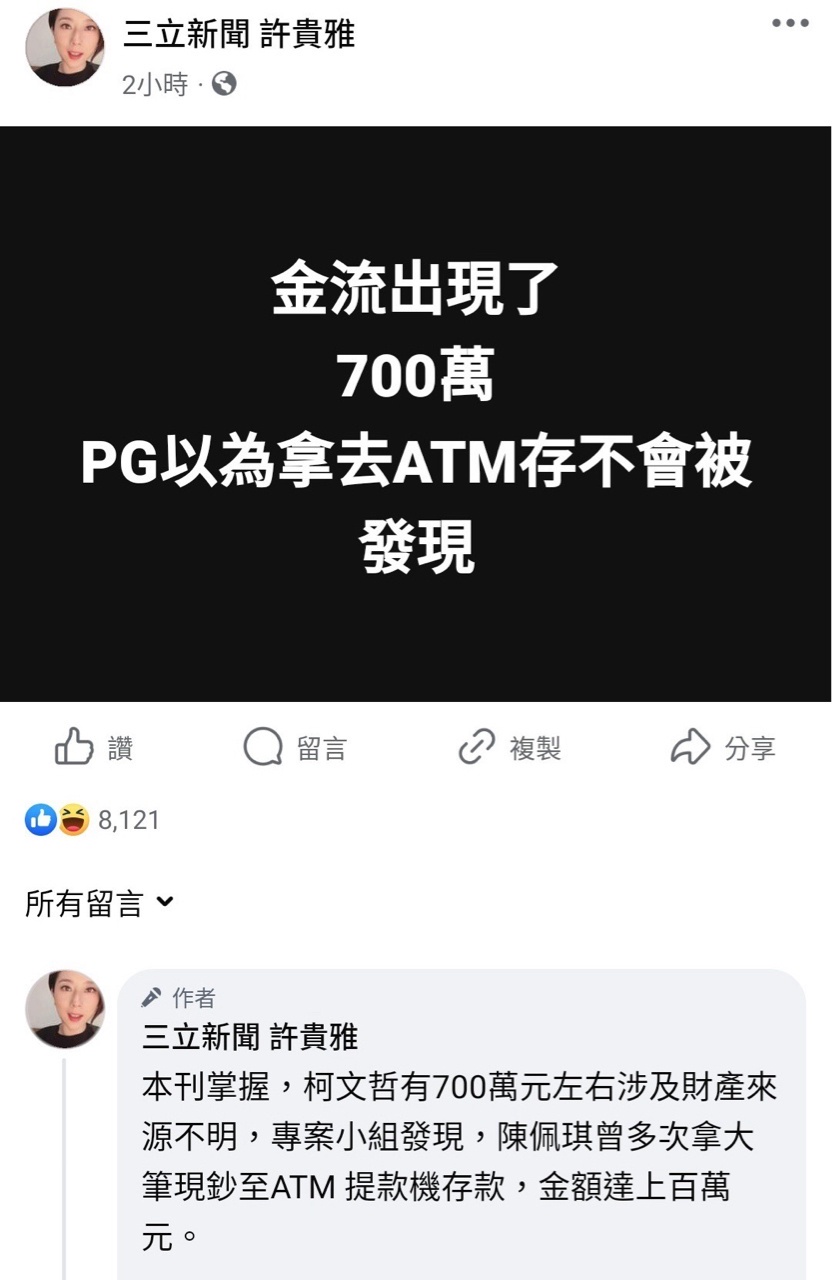Expand the 所有留言 comment filter
This screenshot has width=832, height=1280.
99,904
